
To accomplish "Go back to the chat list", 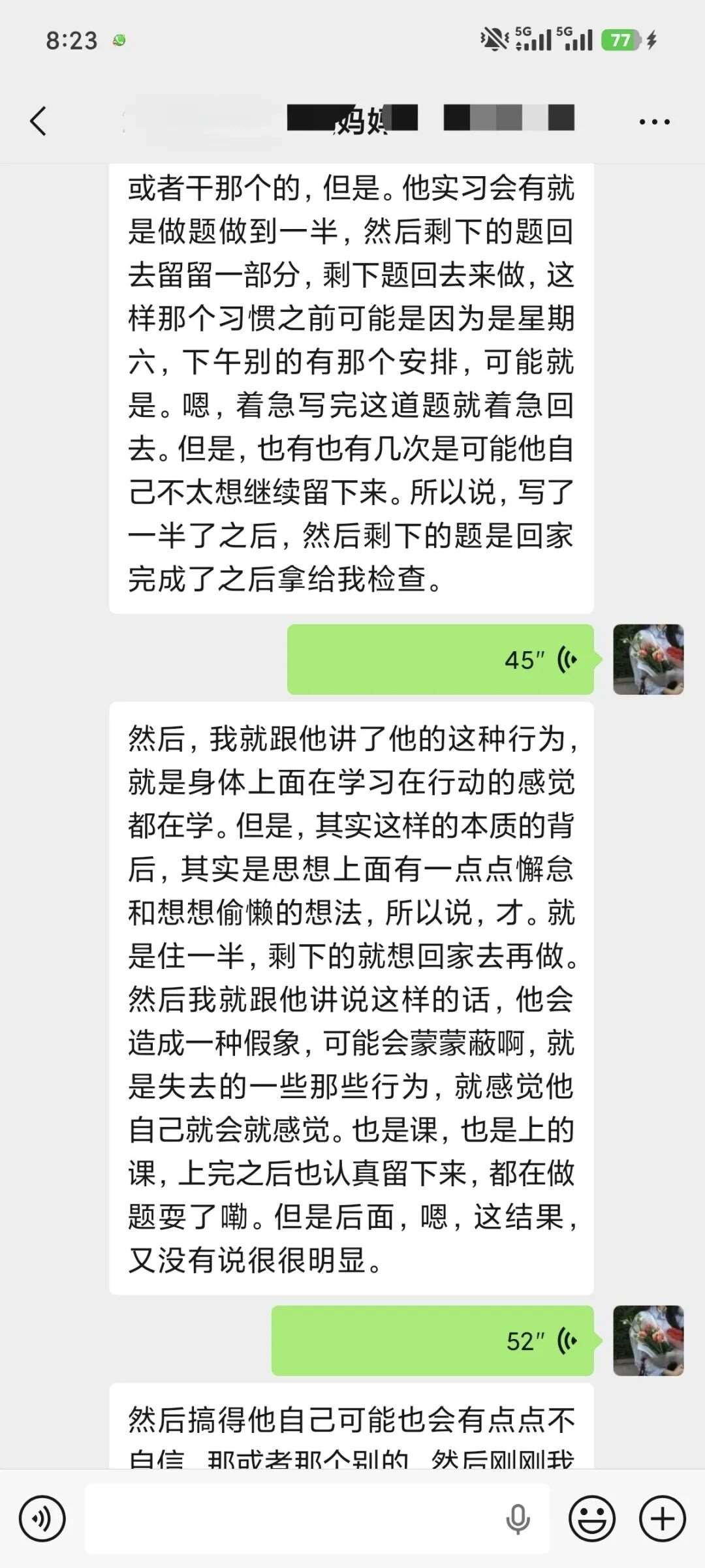I will click(x=39, y=121).
